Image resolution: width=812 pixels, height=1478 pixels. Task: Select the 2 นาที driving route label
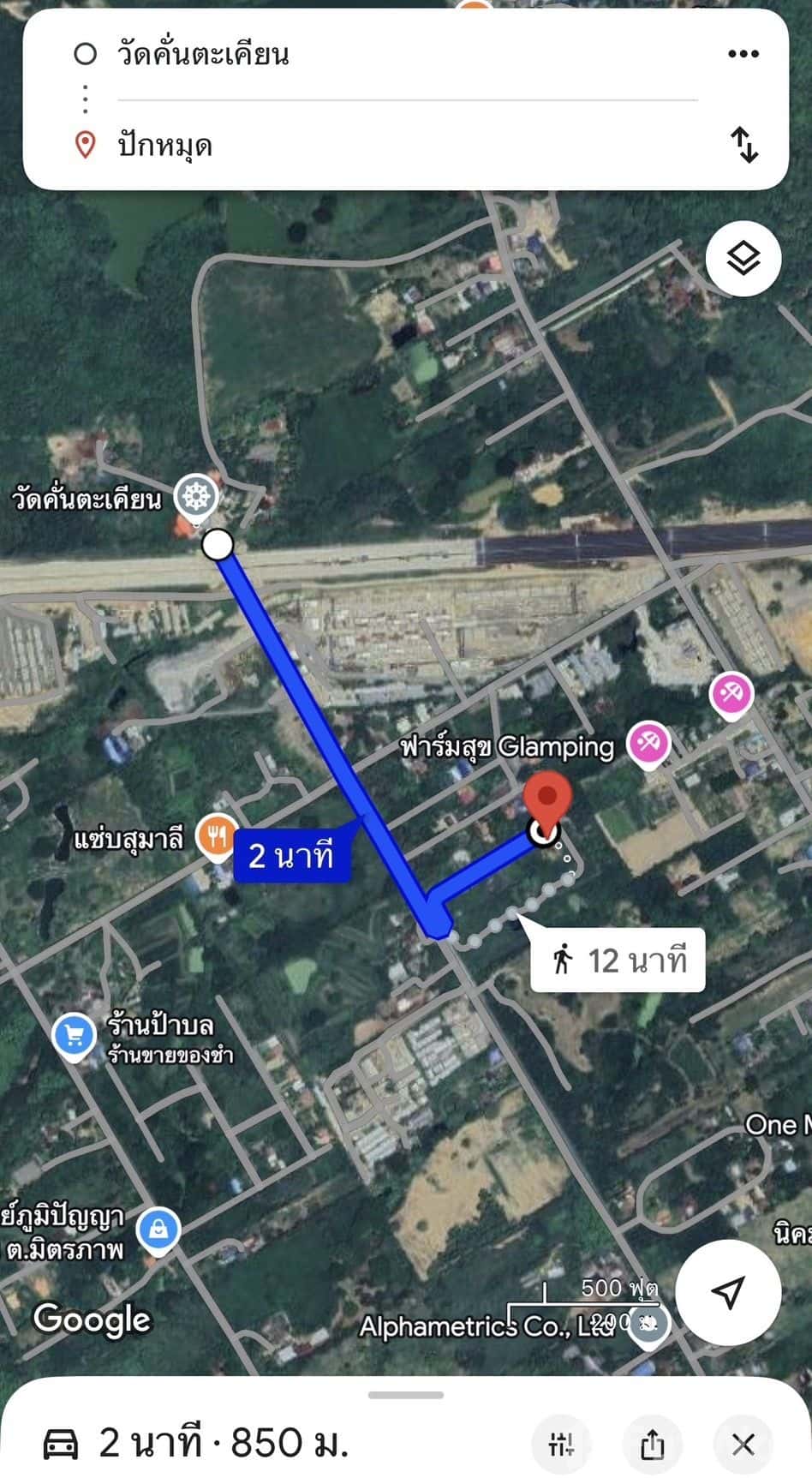[x=291, y=855]
